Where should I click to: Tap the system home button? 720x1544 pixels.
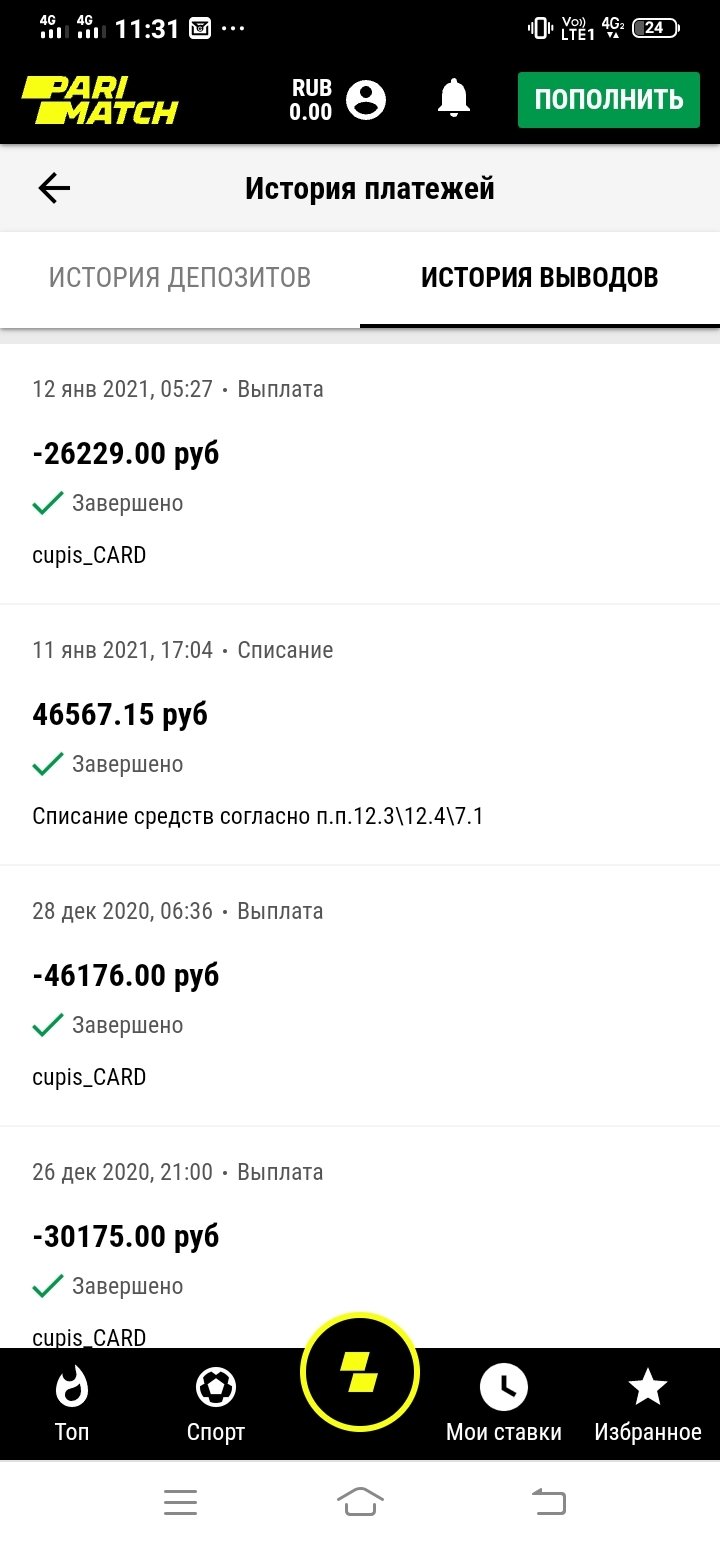[360, 1502]
